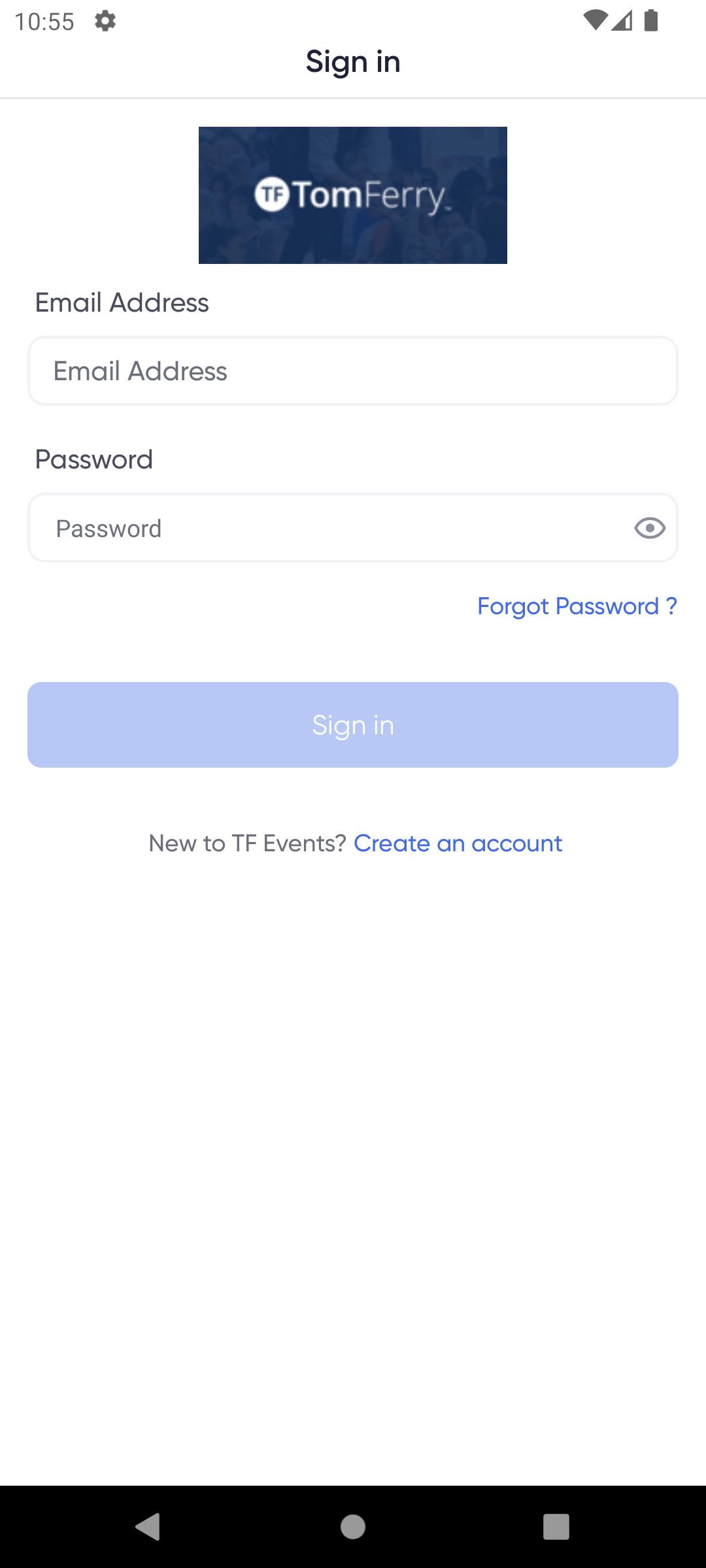This screenshot has height=1568, width=706.
Task: Open the Forgot Password link
Action: 577,606
